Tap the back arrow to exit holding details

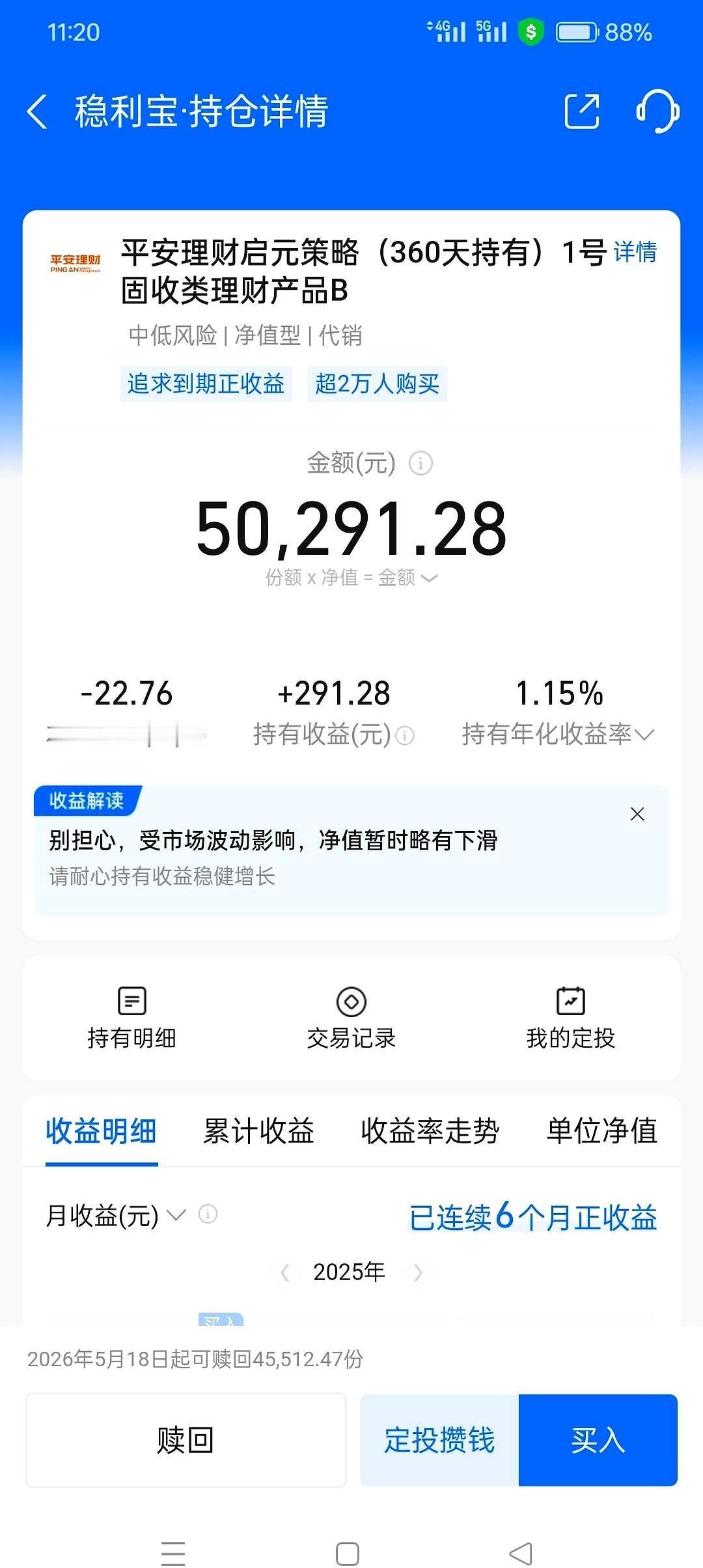[x=37, y=111]
